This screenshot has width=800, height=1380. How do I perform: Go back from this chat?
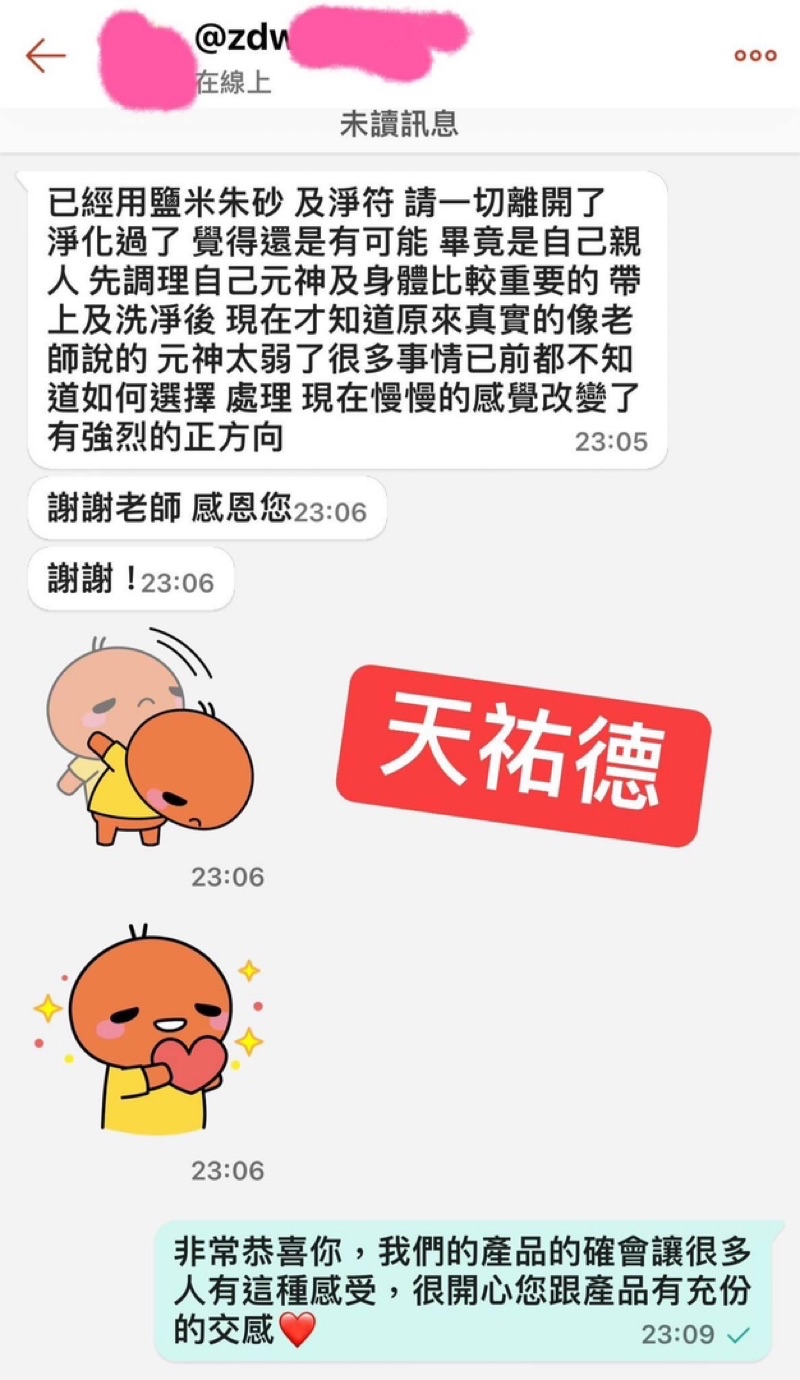click(45, 56)
